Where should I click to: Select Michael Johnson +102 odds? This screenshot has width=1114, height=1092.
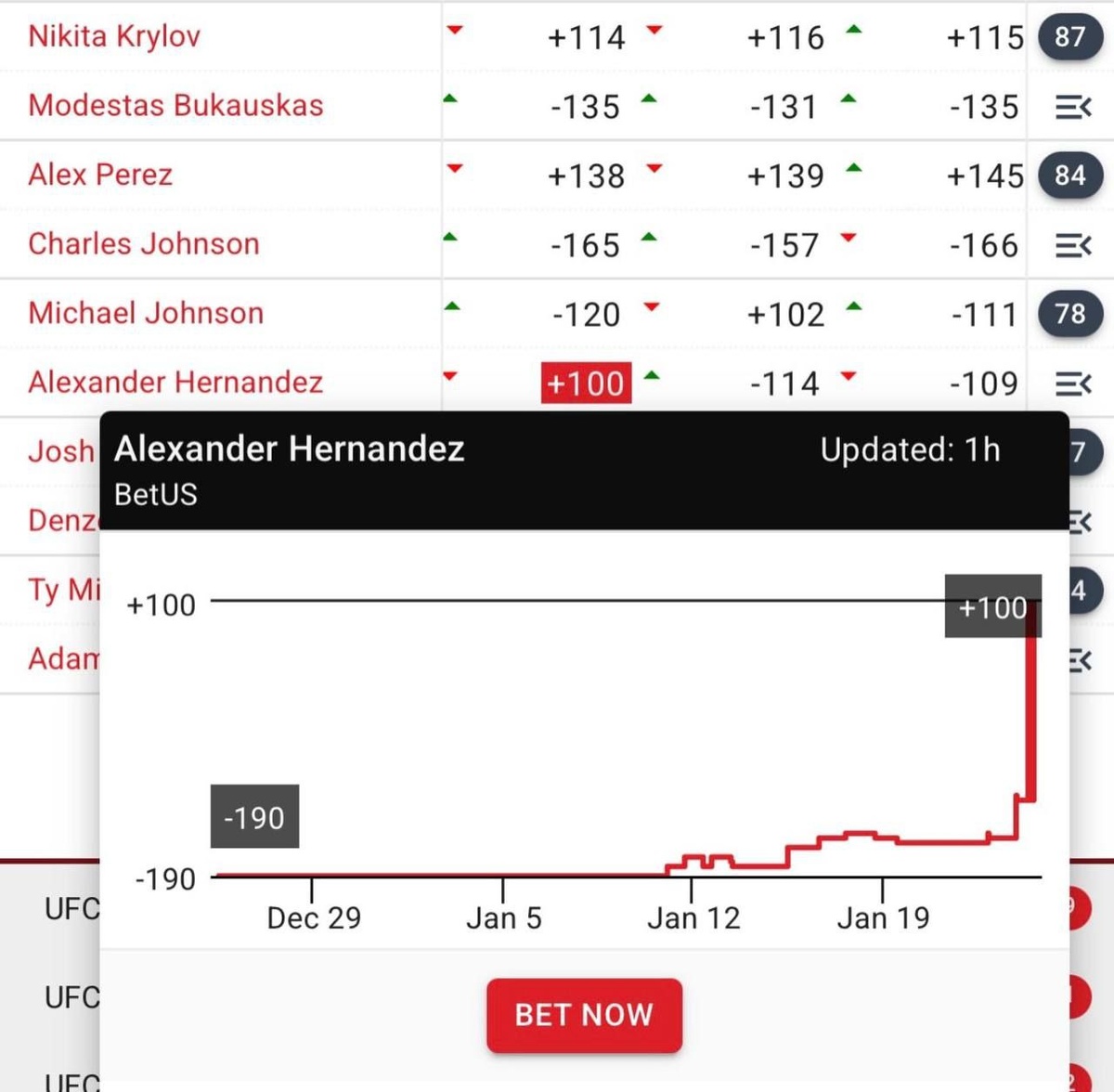[785, 316]
